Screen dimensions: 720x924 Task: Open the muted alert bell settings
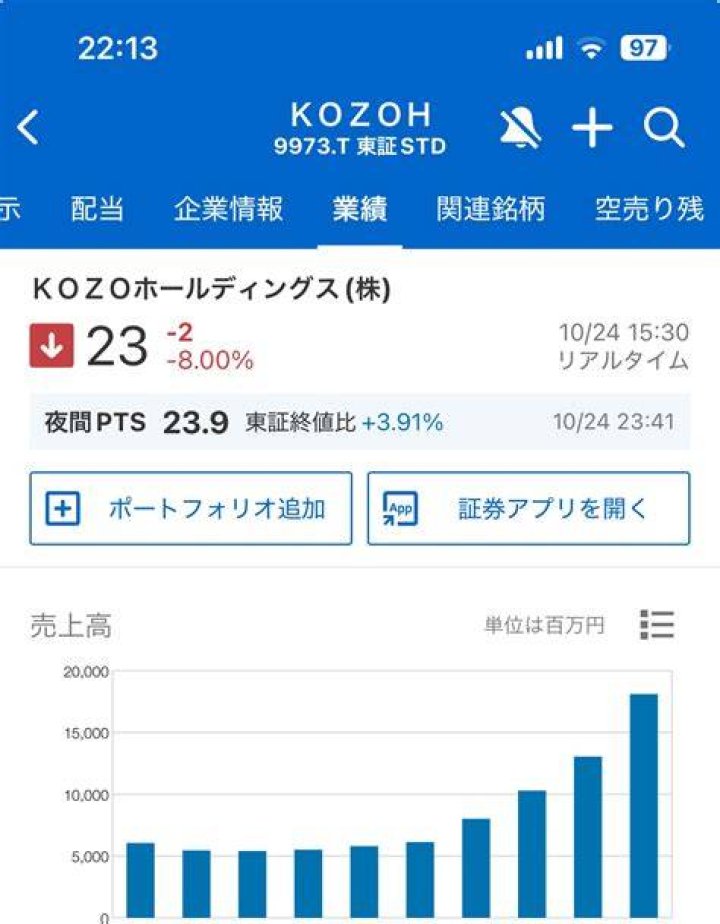(521, 128)
